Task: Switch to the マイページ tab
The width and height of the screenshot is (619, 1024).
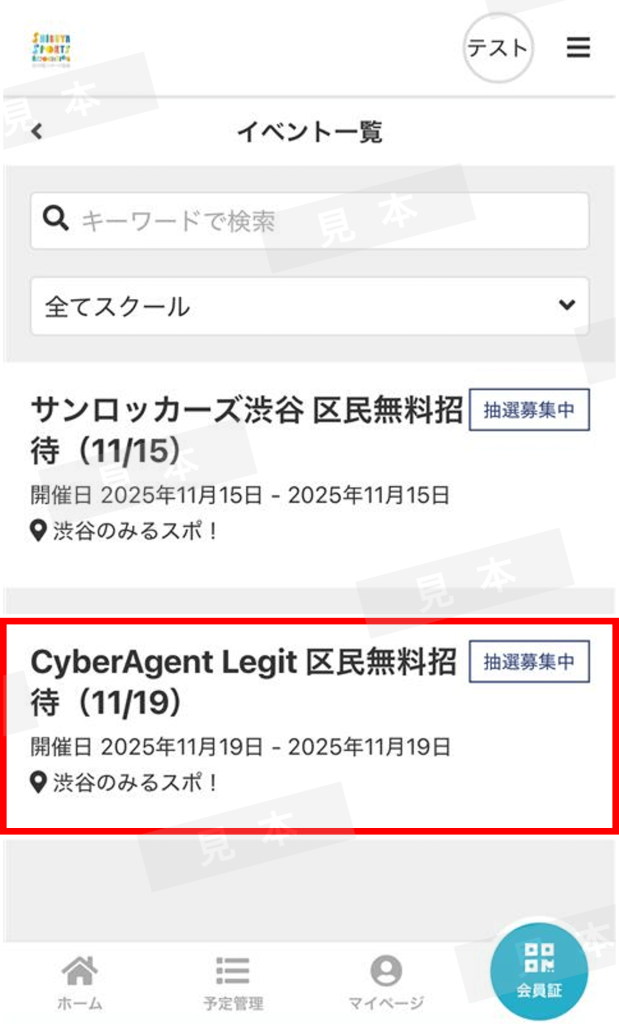Action: pos(385,981)
